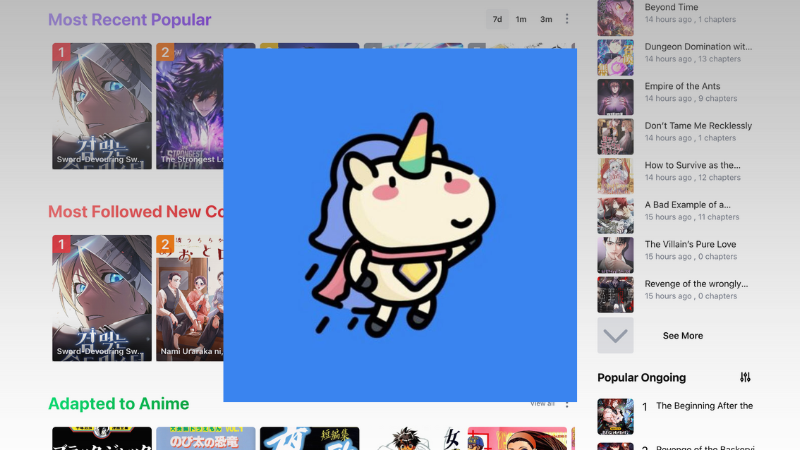Open Nami Uraraka ni… comic card
This screenshot has width=800, height=450.
(x=189, y=298)
